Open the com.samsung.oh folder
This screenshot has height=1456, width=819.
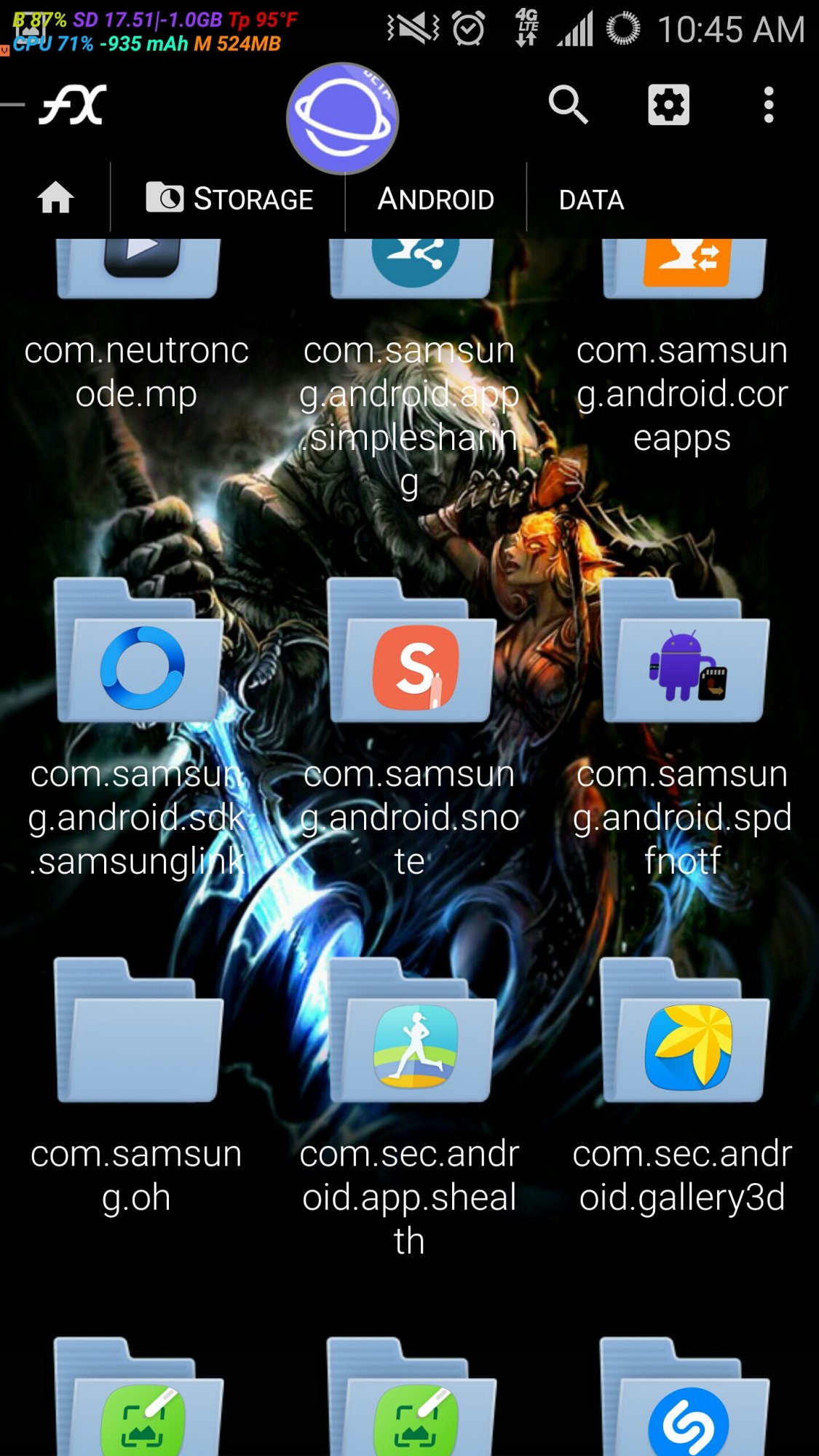[137, 1085]
